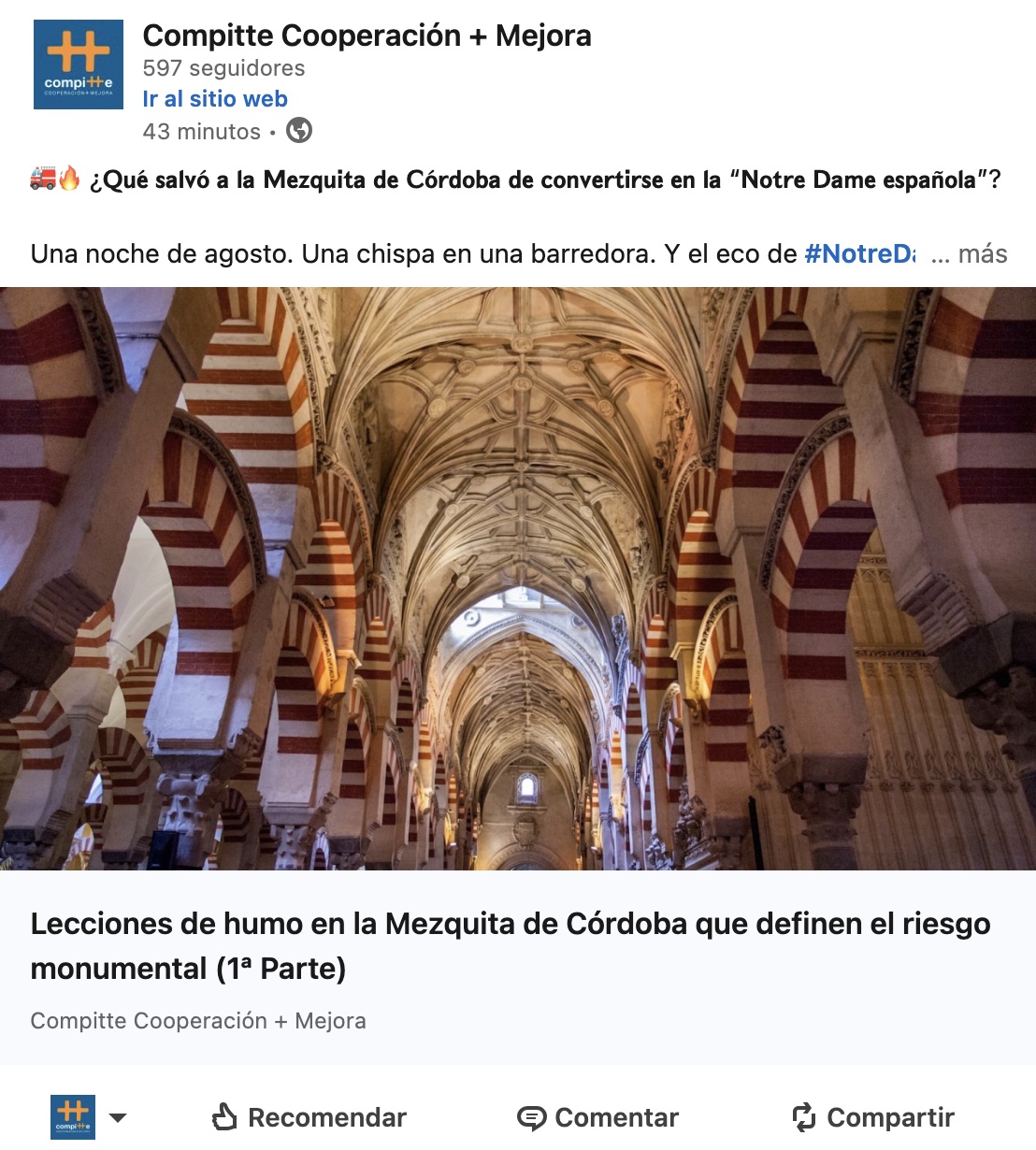Open the Compitte Cooperación + Mejora page name
This screenshot has height=1150, width=1036.
click(x=367, y=36)
